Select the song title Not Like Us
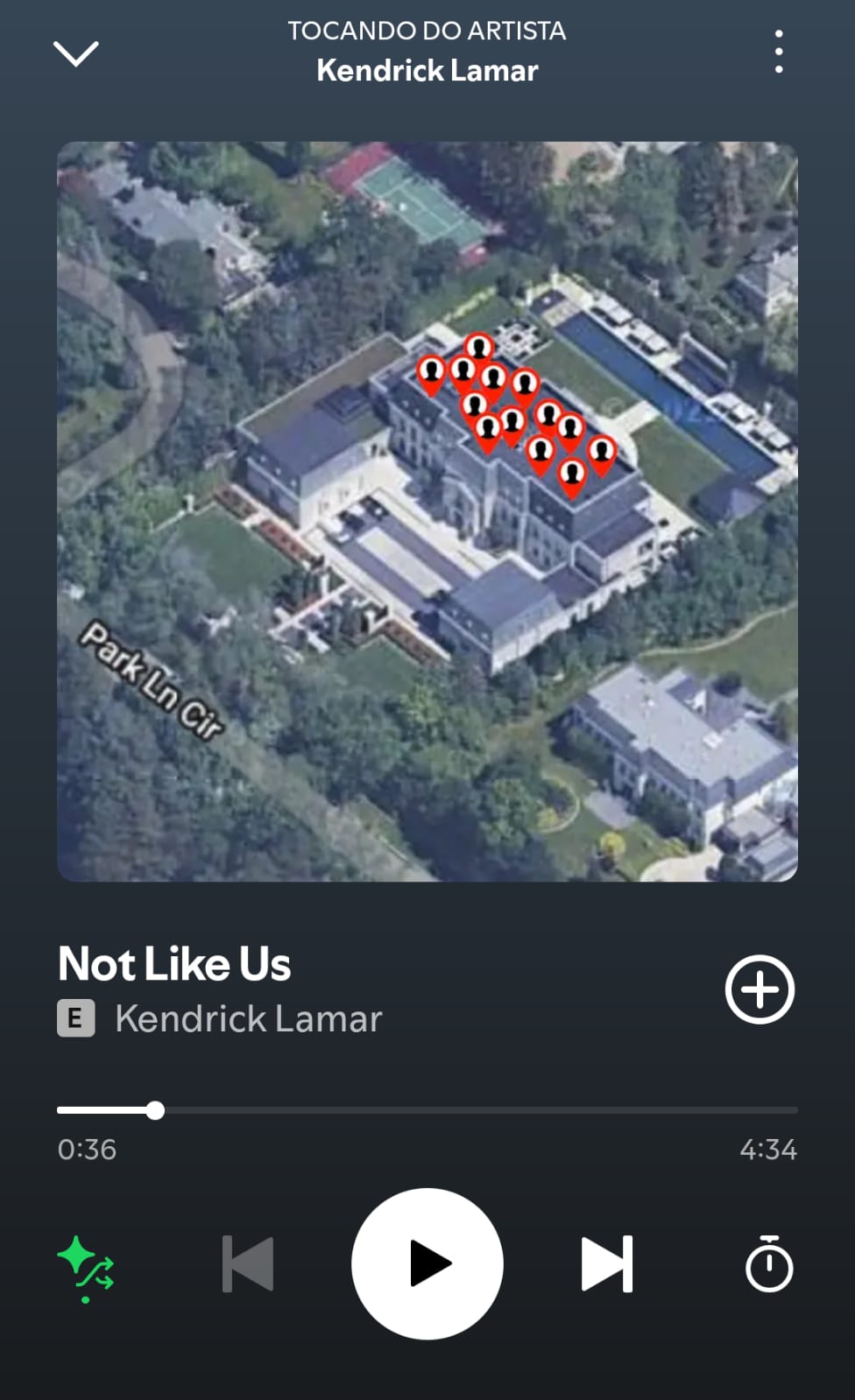This screenshot has width=855, height=1400. [x=173, y=964]
